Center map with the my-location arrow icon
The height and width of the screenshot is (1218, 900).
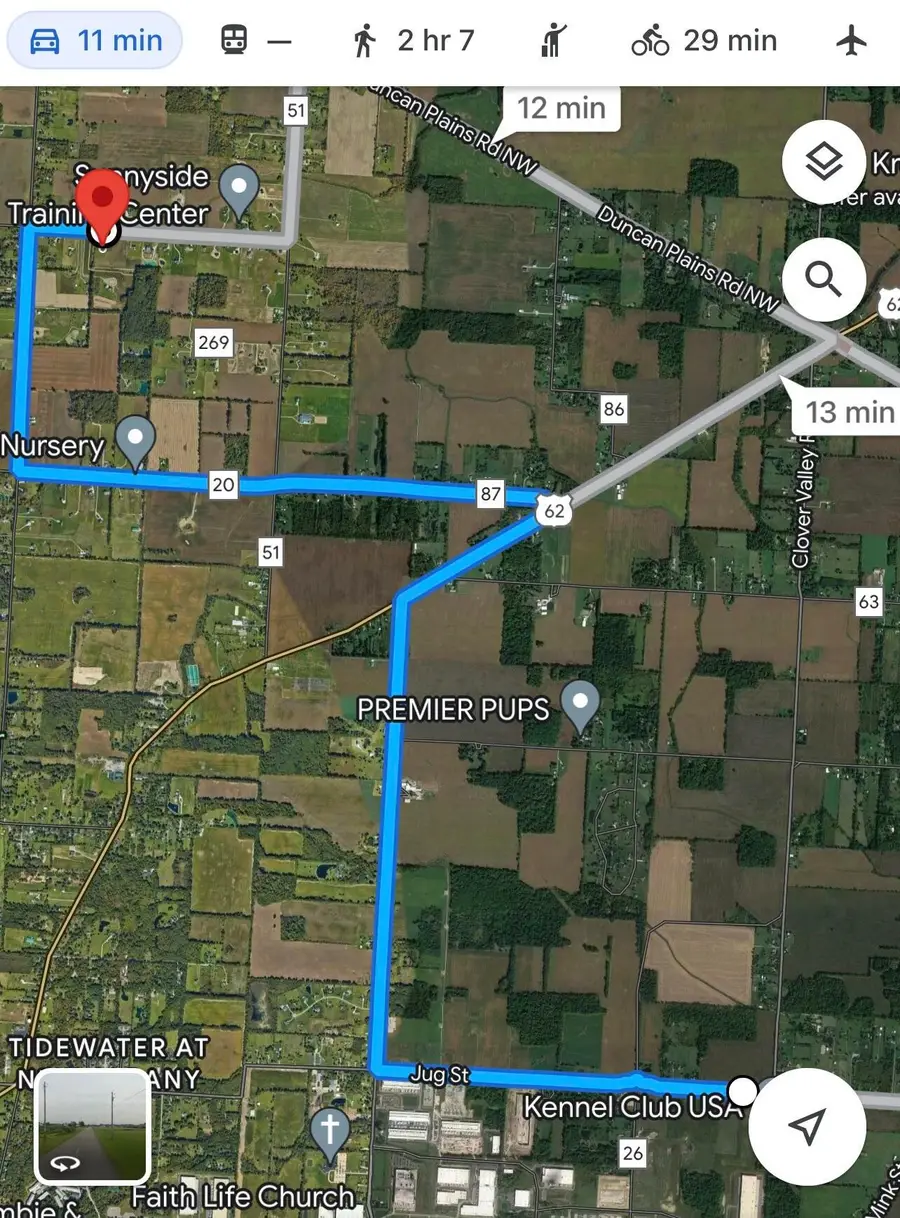pyautogui.click(x=807, y=1125)
